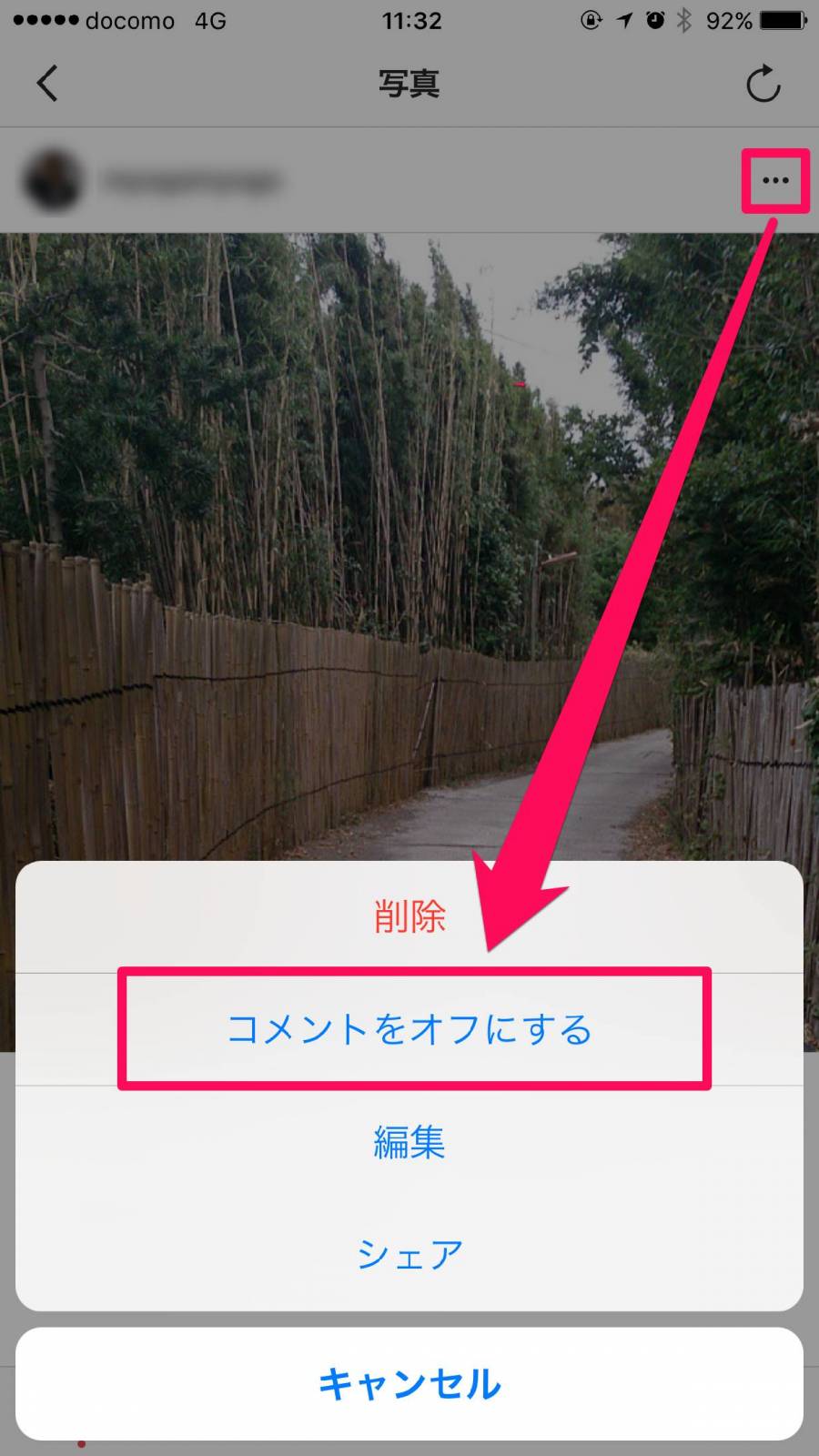
Task: Open the three-dot post options menu
Action: (x=775, y=181)
